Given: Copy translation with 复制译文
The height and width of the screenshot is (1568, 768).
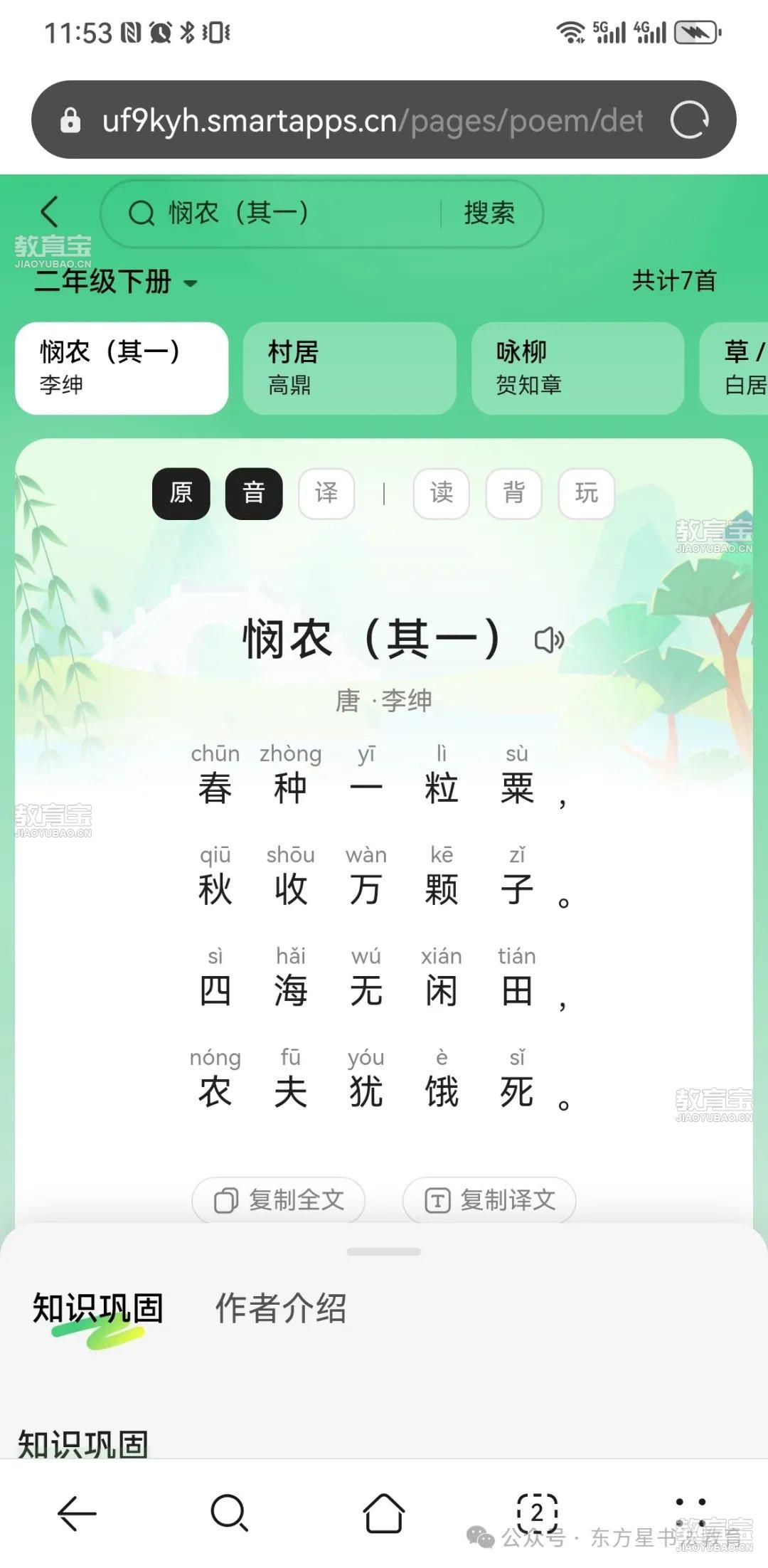Looking at the screenshot, I should coord(489,1200).
